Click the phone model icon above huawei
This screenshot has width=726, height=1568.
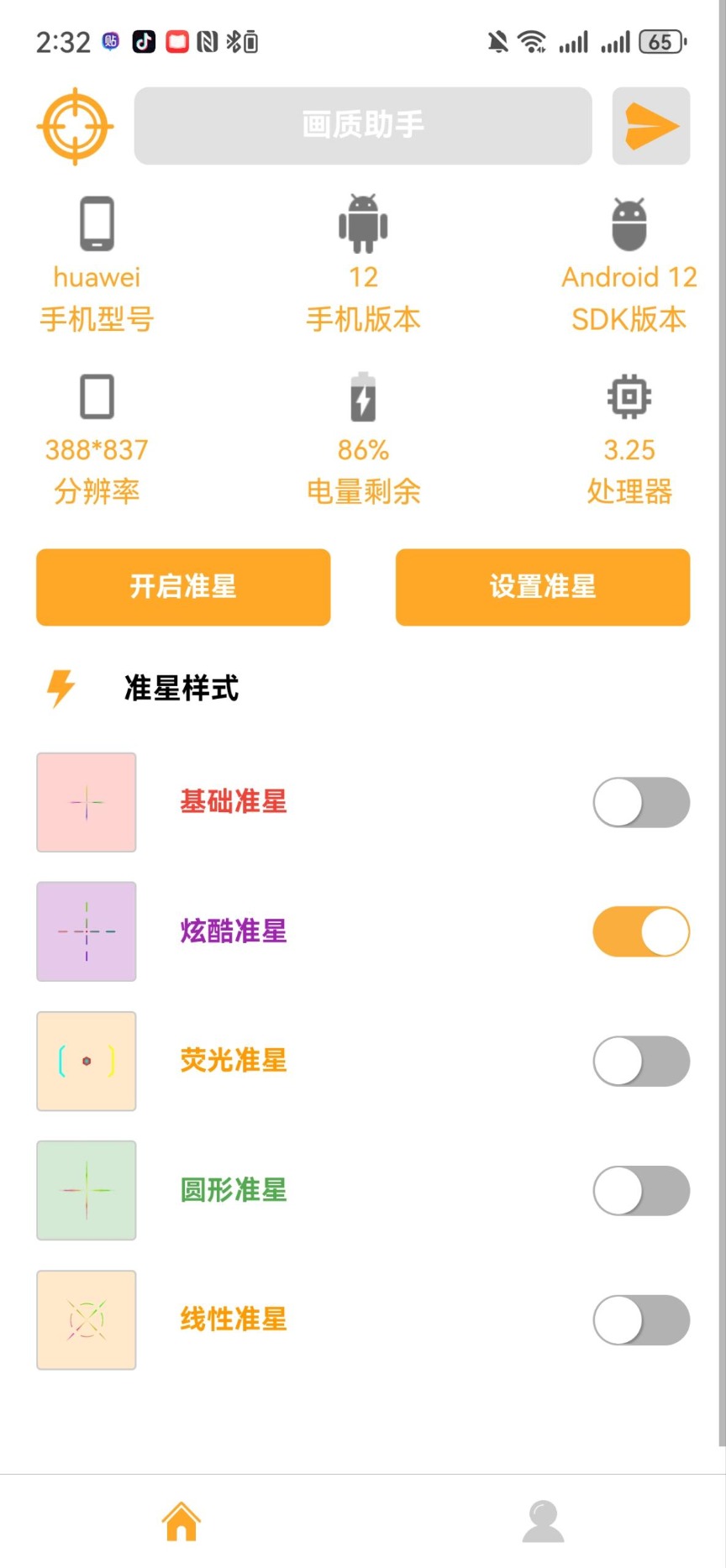coord(97,224)
